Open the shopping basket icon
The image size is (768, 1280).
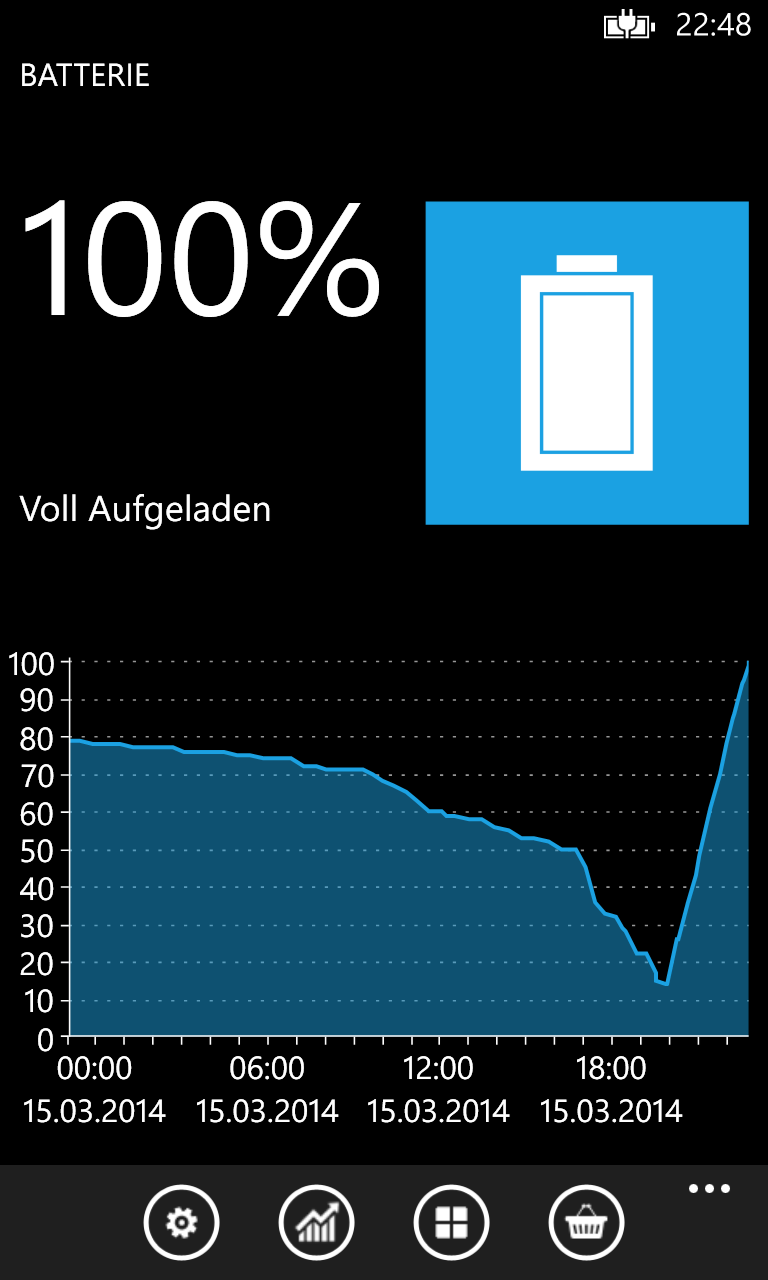pyautogui.click(x=586, y=1222)
